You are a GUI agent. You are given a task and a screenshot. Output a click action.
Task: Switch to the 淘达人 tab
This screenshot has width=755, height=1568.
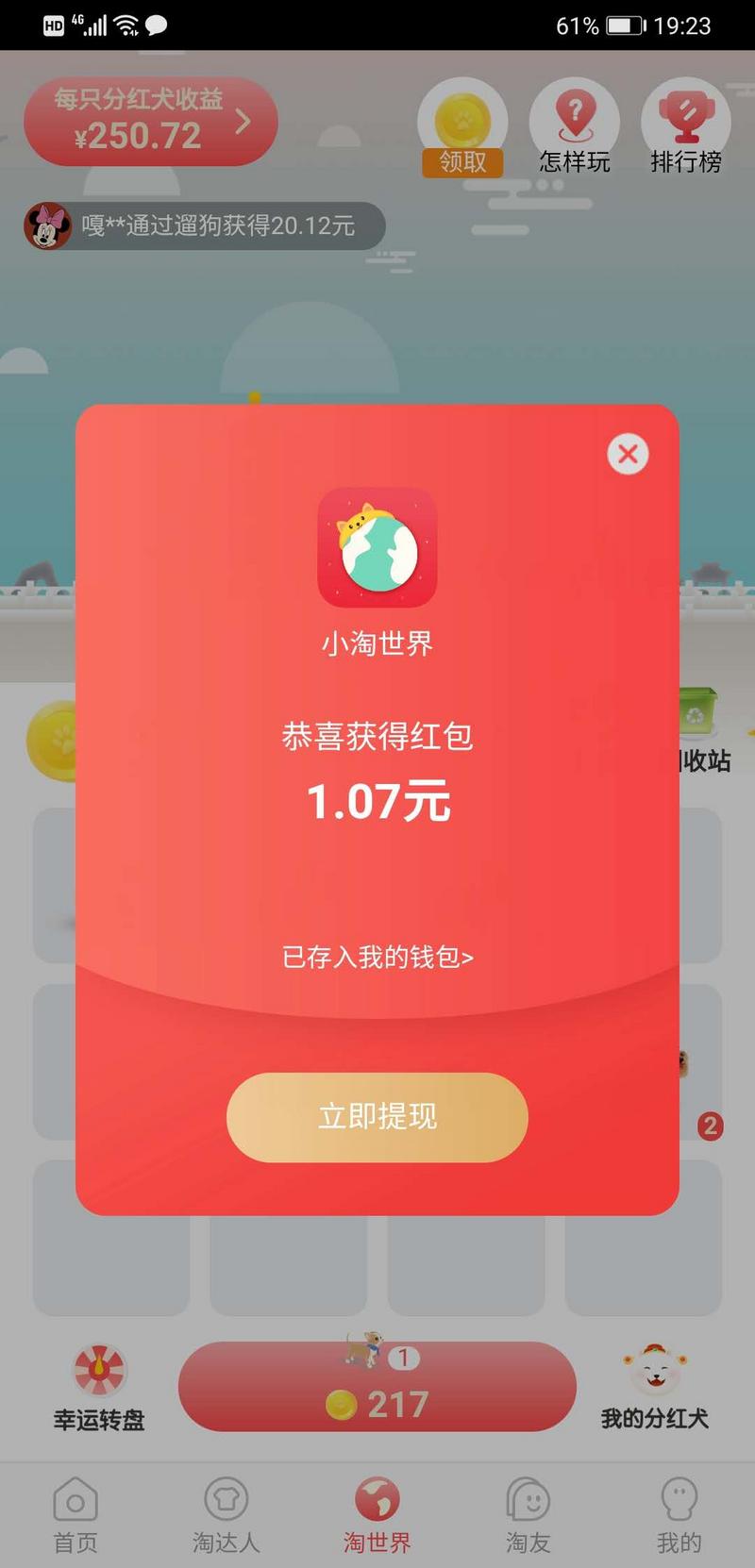pyautogui.click(x=226, y=1515)
